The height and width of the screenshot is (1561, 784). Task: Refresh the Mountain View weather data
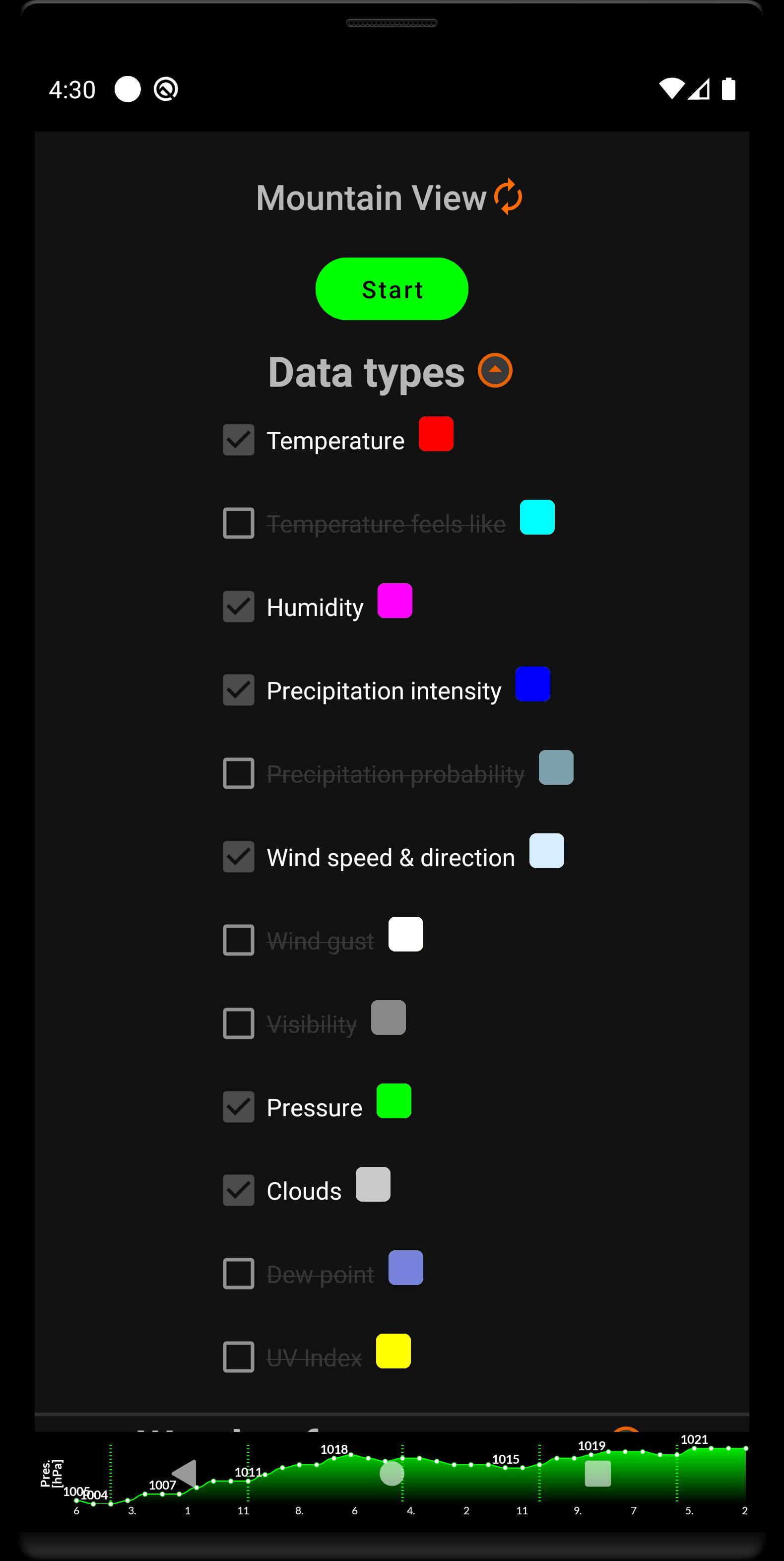point(508,197)
